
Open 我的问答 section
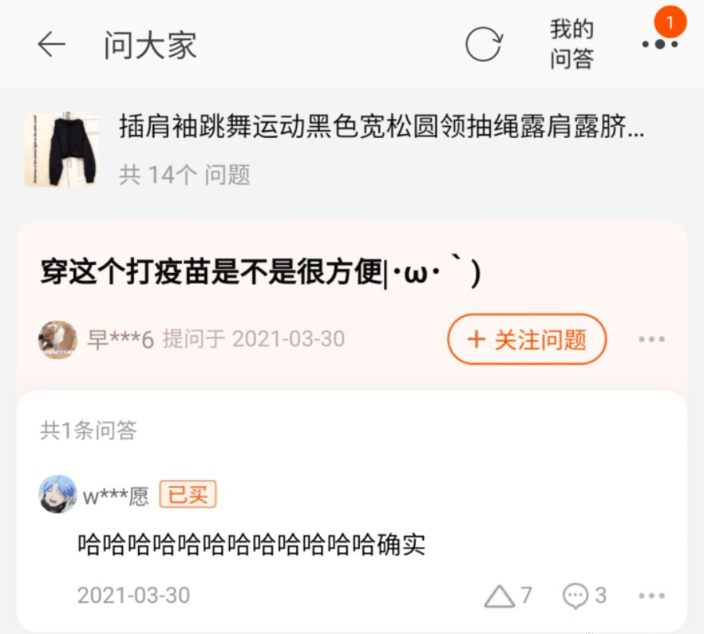(571, 45)
